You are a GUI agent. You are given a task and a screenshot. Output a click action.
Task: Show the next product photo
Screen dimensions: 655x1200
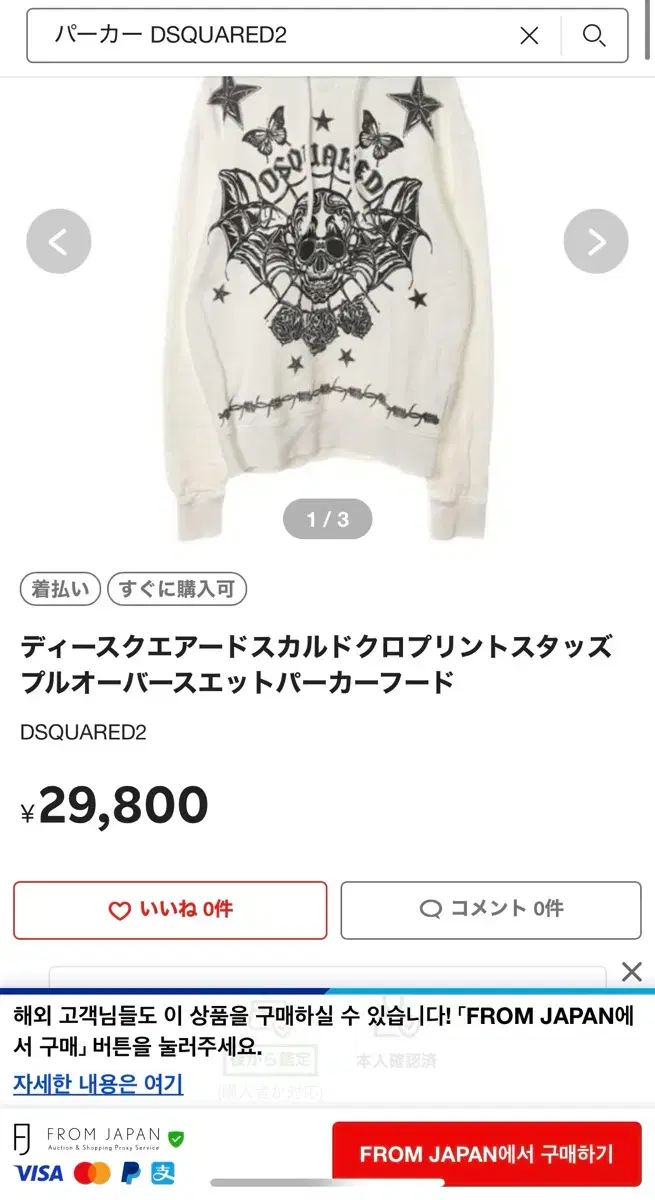tap(596, 241)
